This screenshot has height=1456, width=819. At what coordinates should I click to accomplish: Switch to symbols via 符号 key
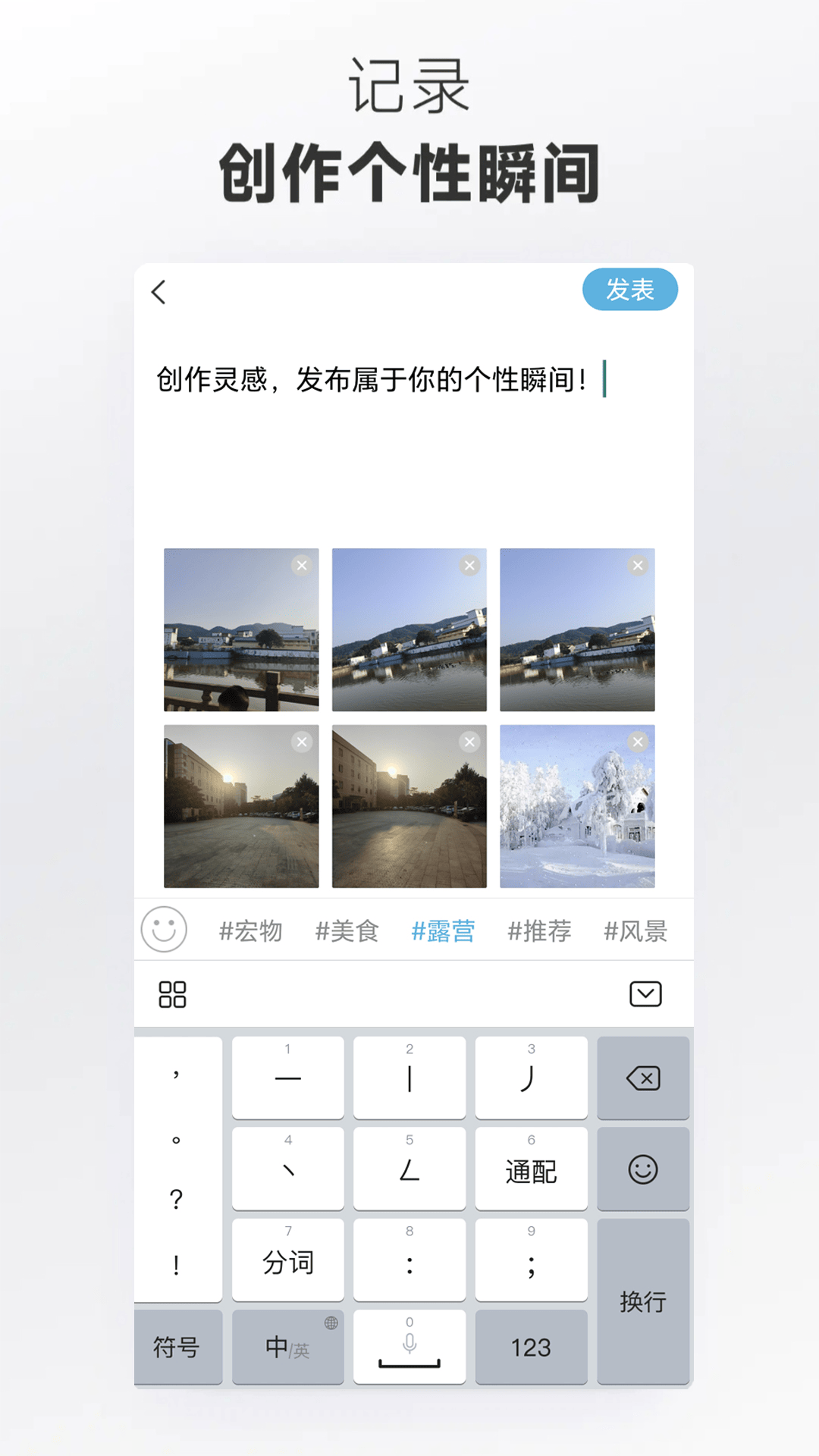coord(176,1346)
